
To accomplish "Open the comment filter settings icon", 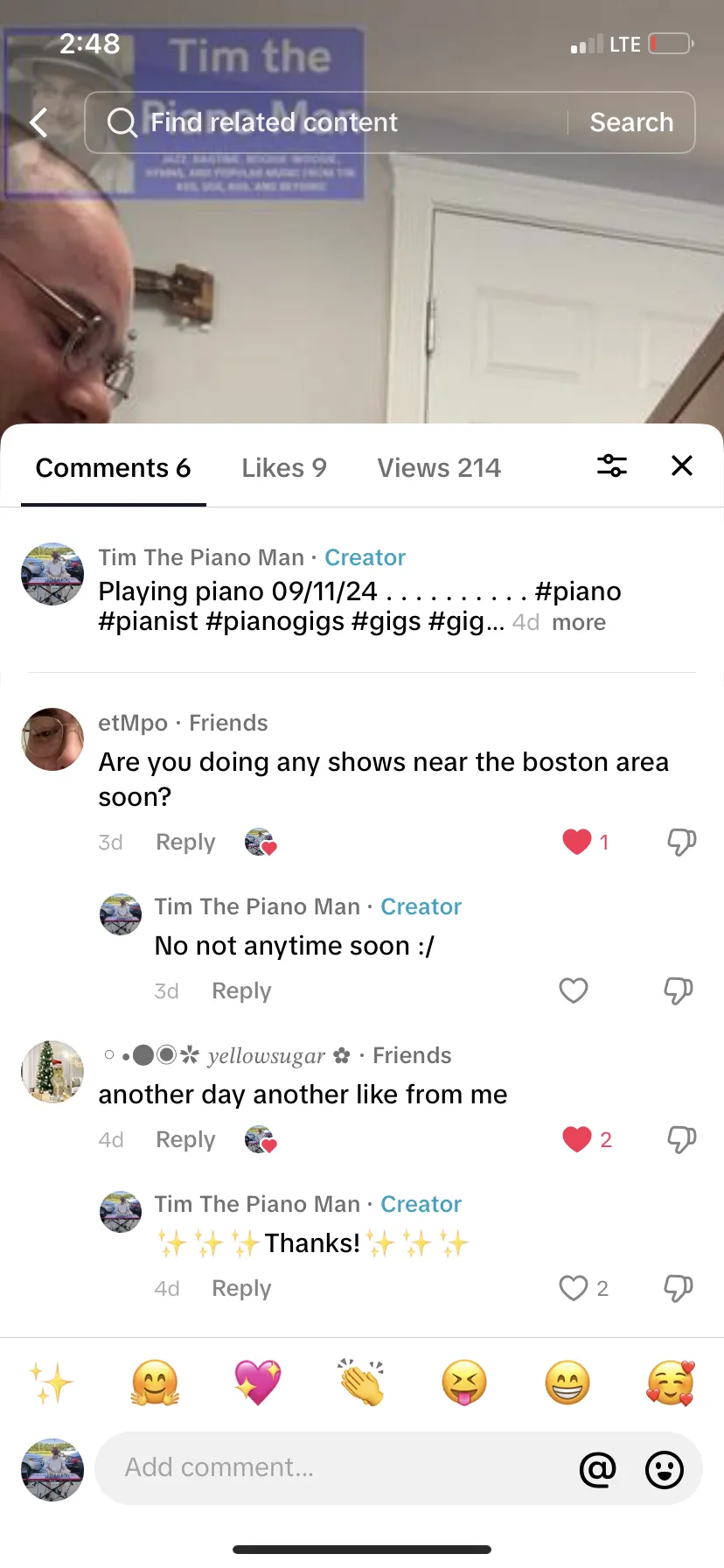I will point(612,465).
